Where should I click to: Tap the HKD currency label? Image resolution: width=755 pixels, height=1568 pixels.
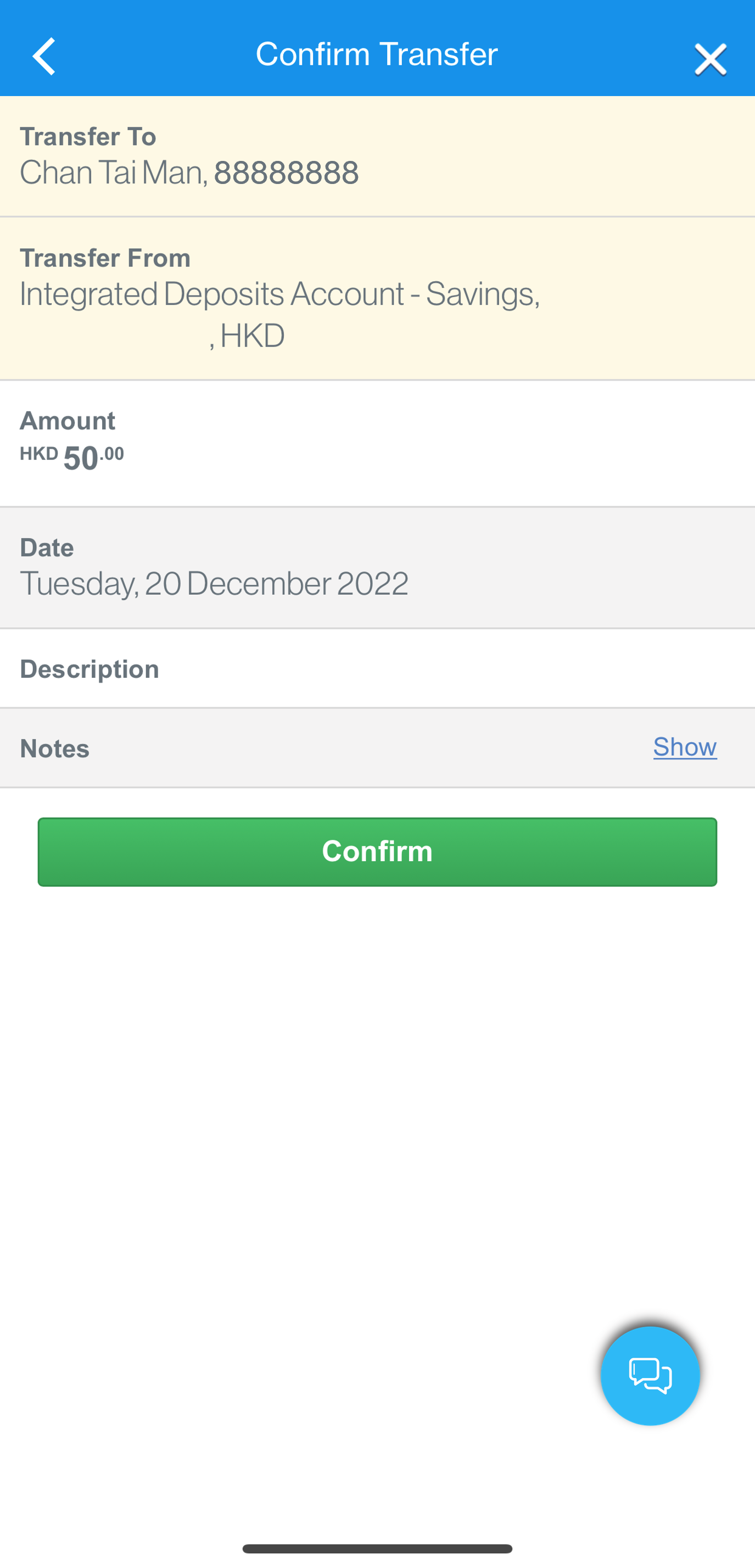click(x=38, y=454)
